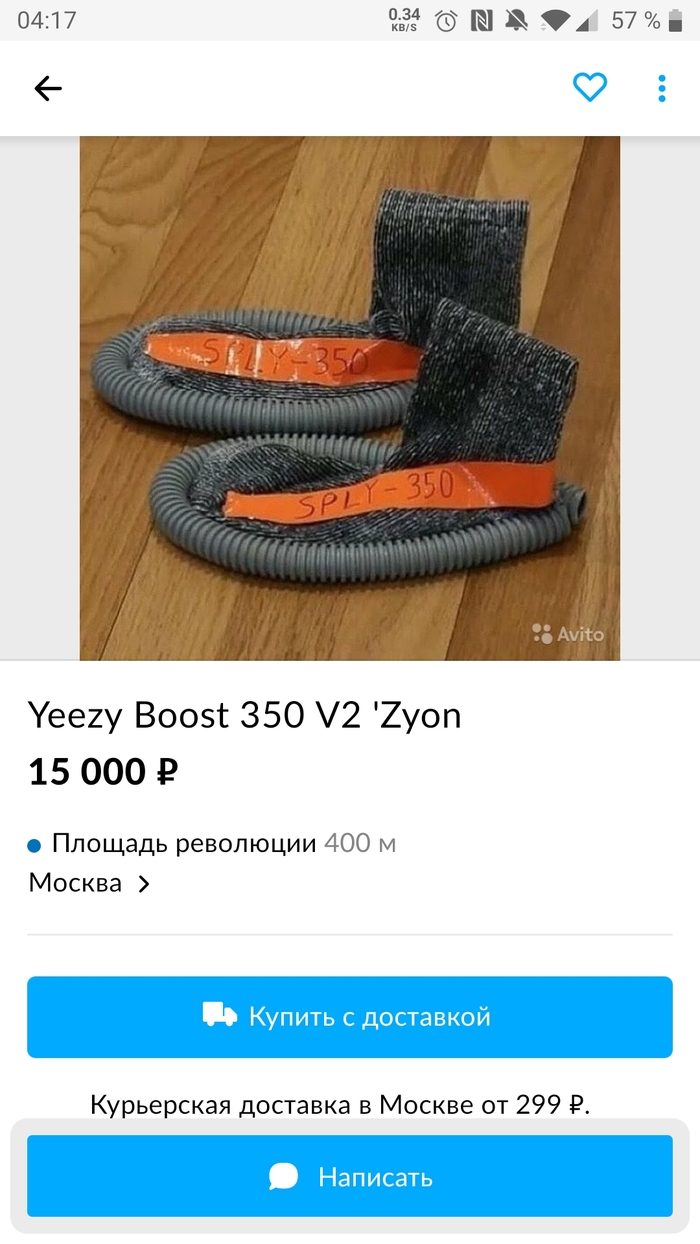Open the Москва location details
This screenshot has width=700, height=1244.
tap(89, 883)
